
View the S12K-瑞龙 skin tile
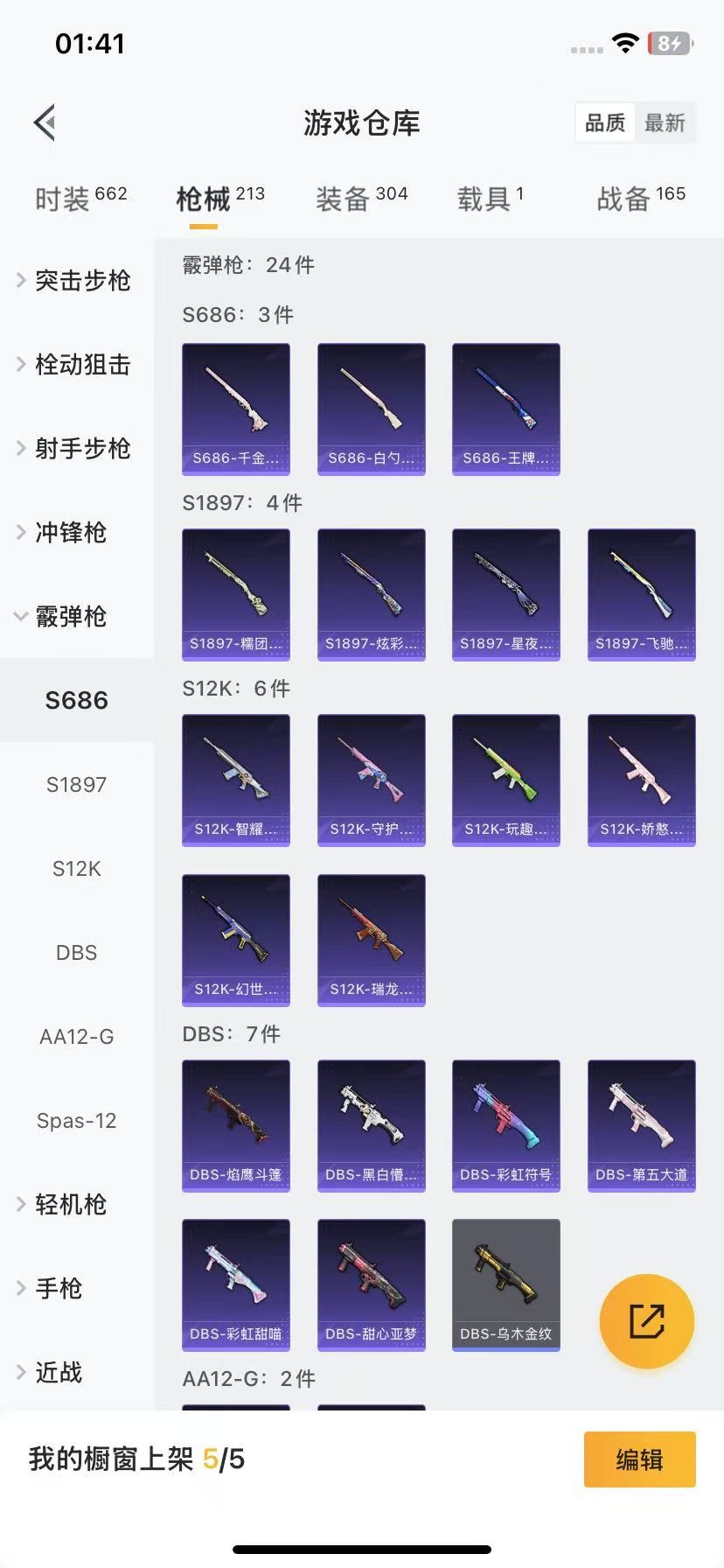point(371,940)
